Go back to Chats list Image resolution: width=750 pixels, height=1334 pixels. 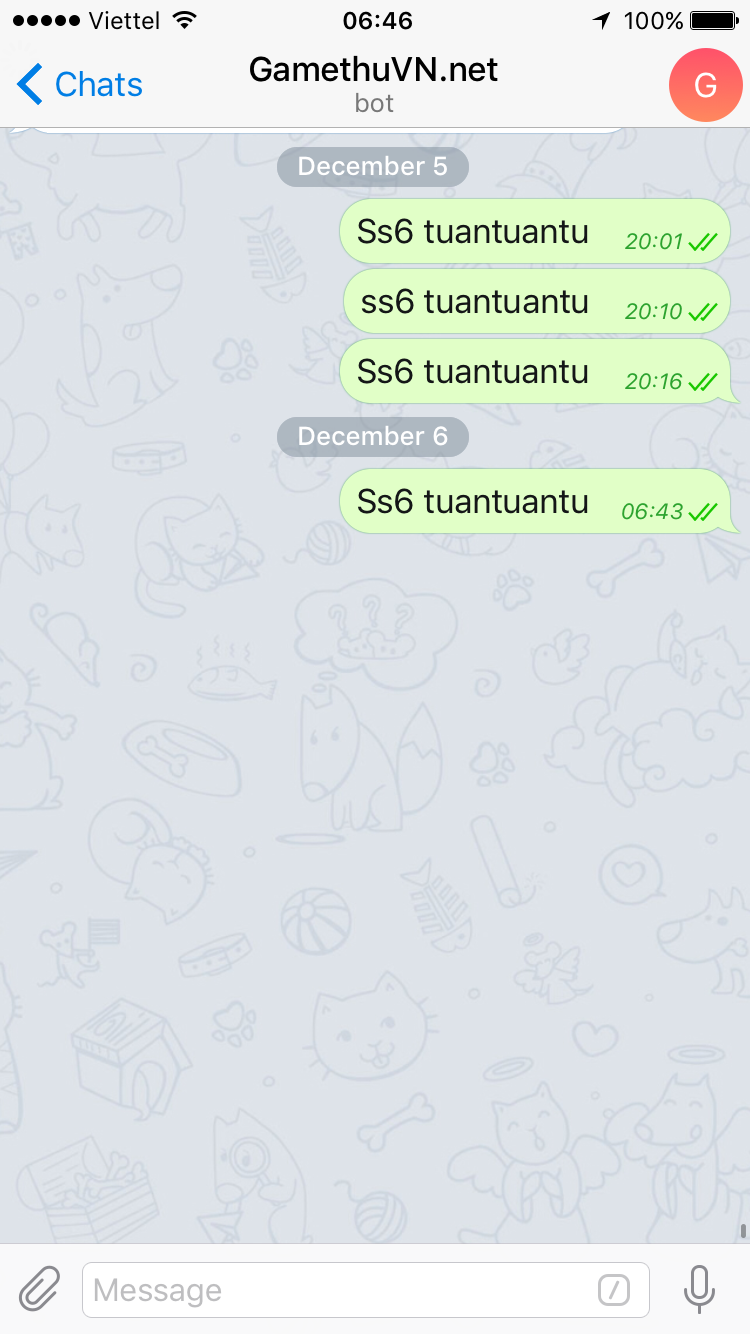[x=80, y=85]
